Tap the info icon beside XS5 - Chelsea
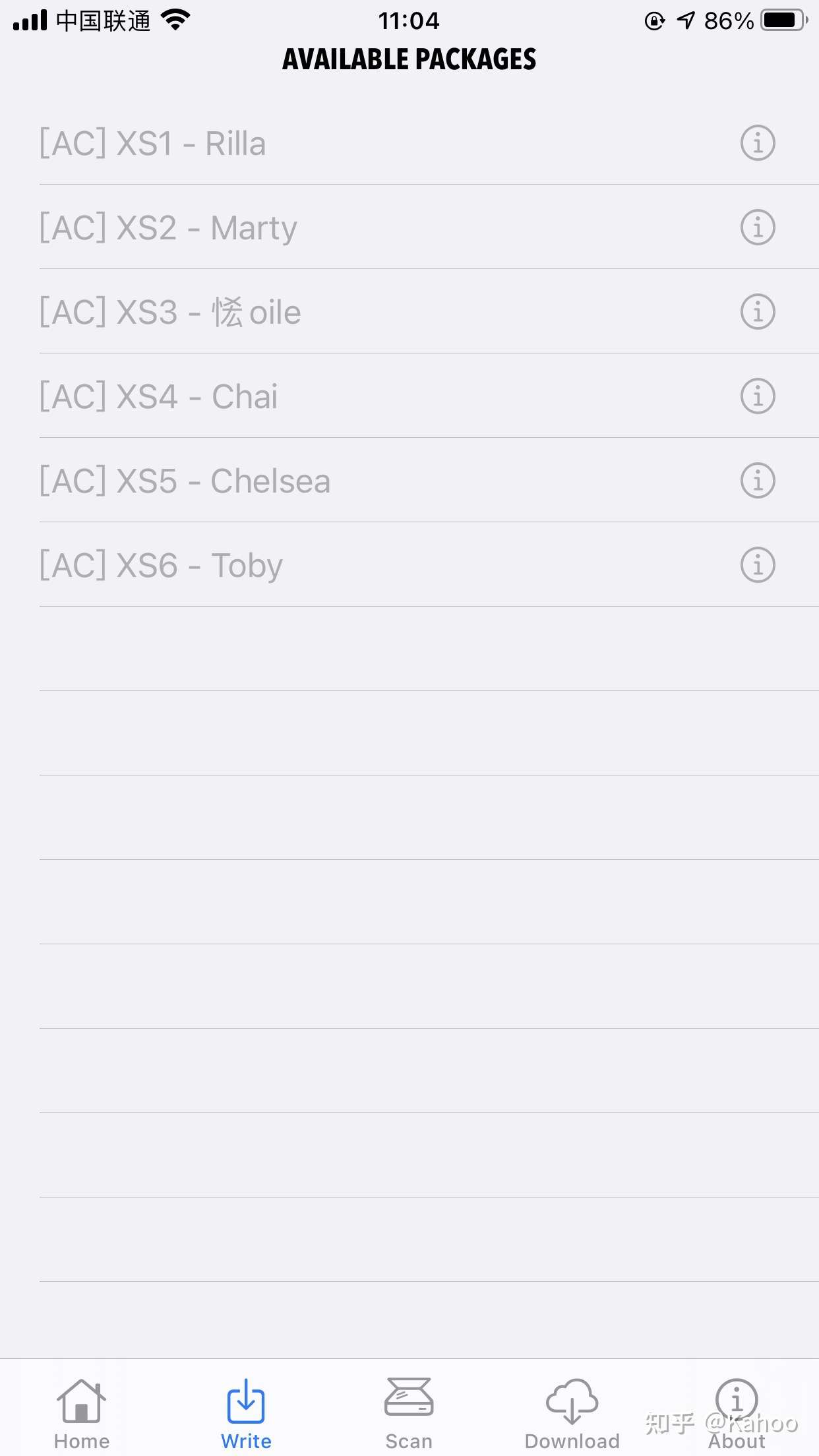This screenshot has width=819, height=1456. [757, 480]
